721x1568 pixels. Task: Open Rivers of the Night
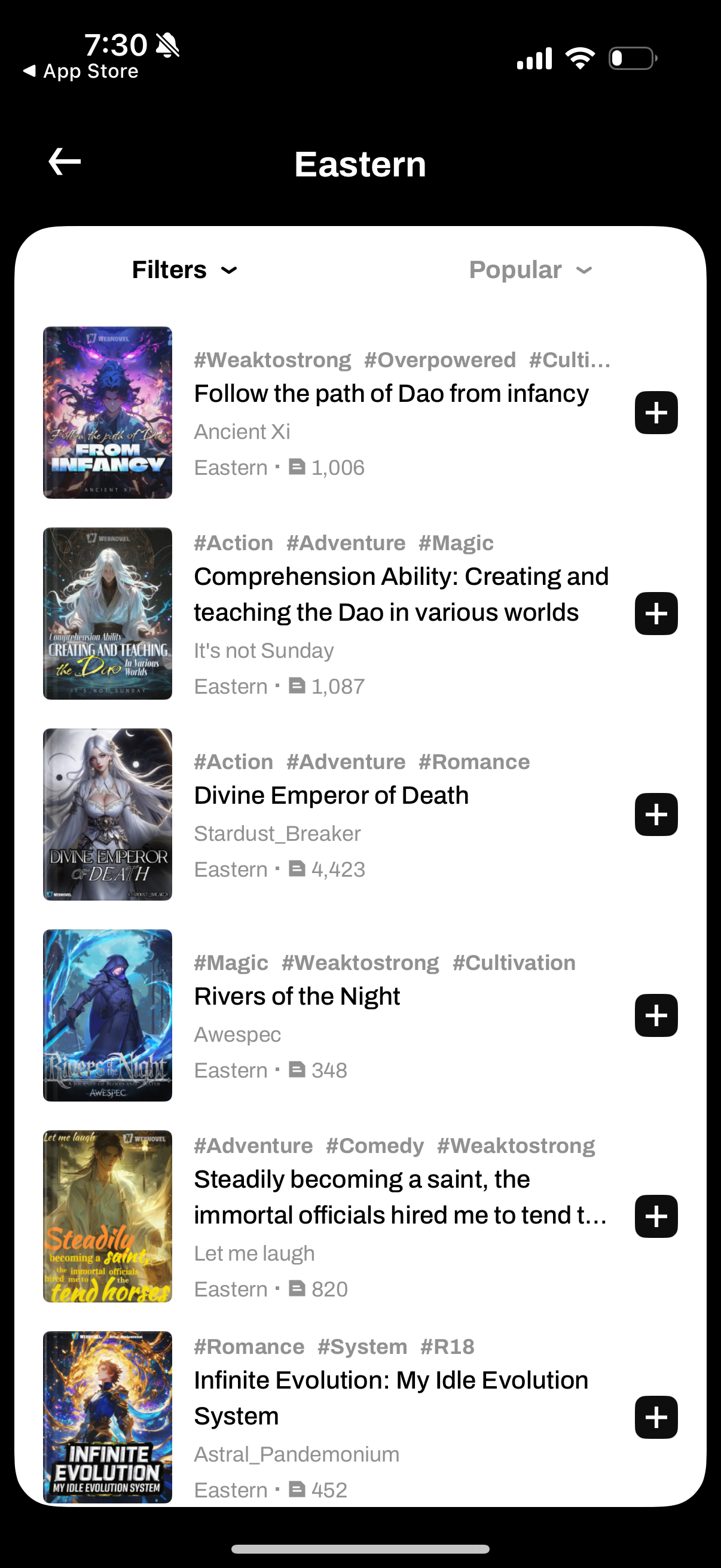(x=297, y=996)
